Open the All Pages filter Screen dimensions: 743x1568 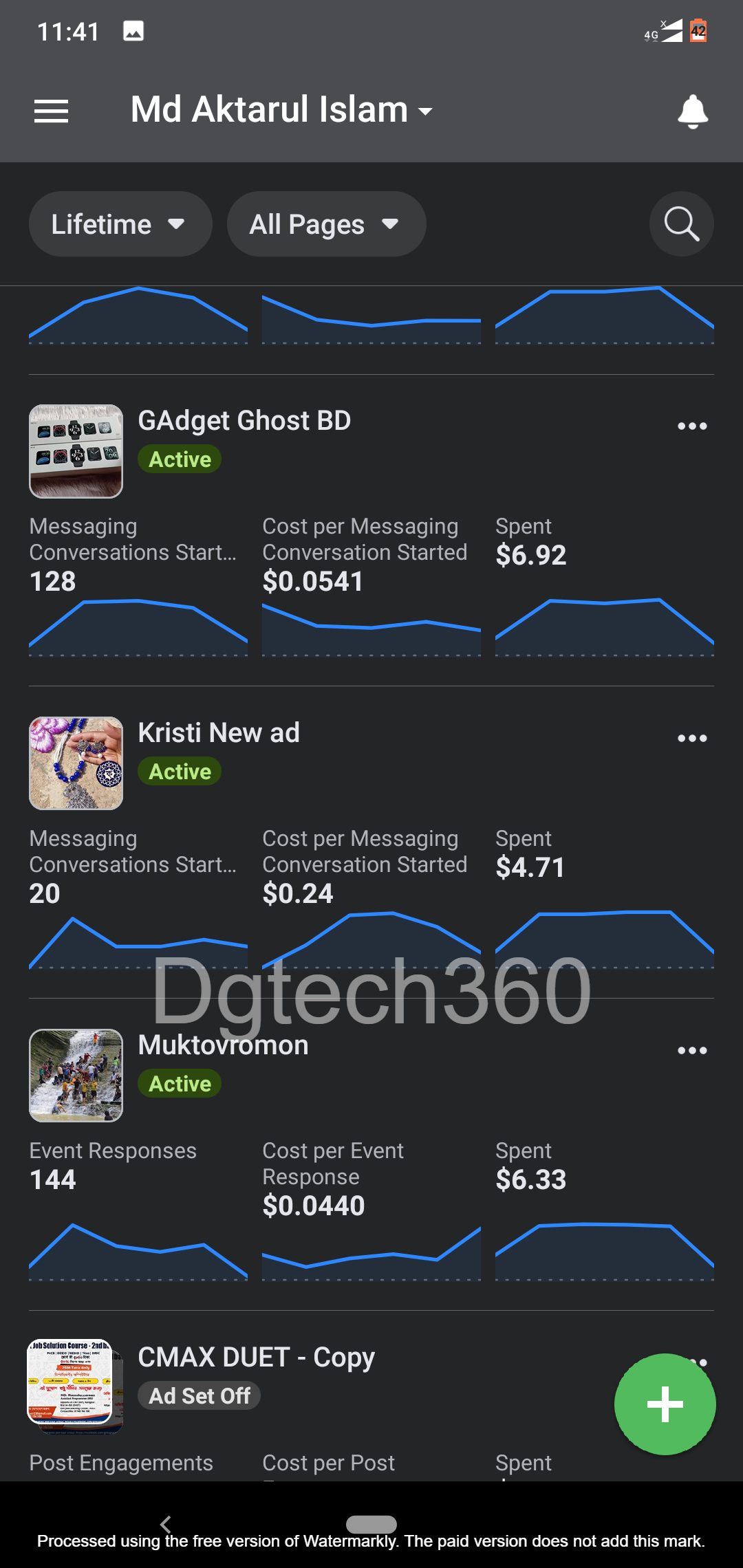(326, 224)
